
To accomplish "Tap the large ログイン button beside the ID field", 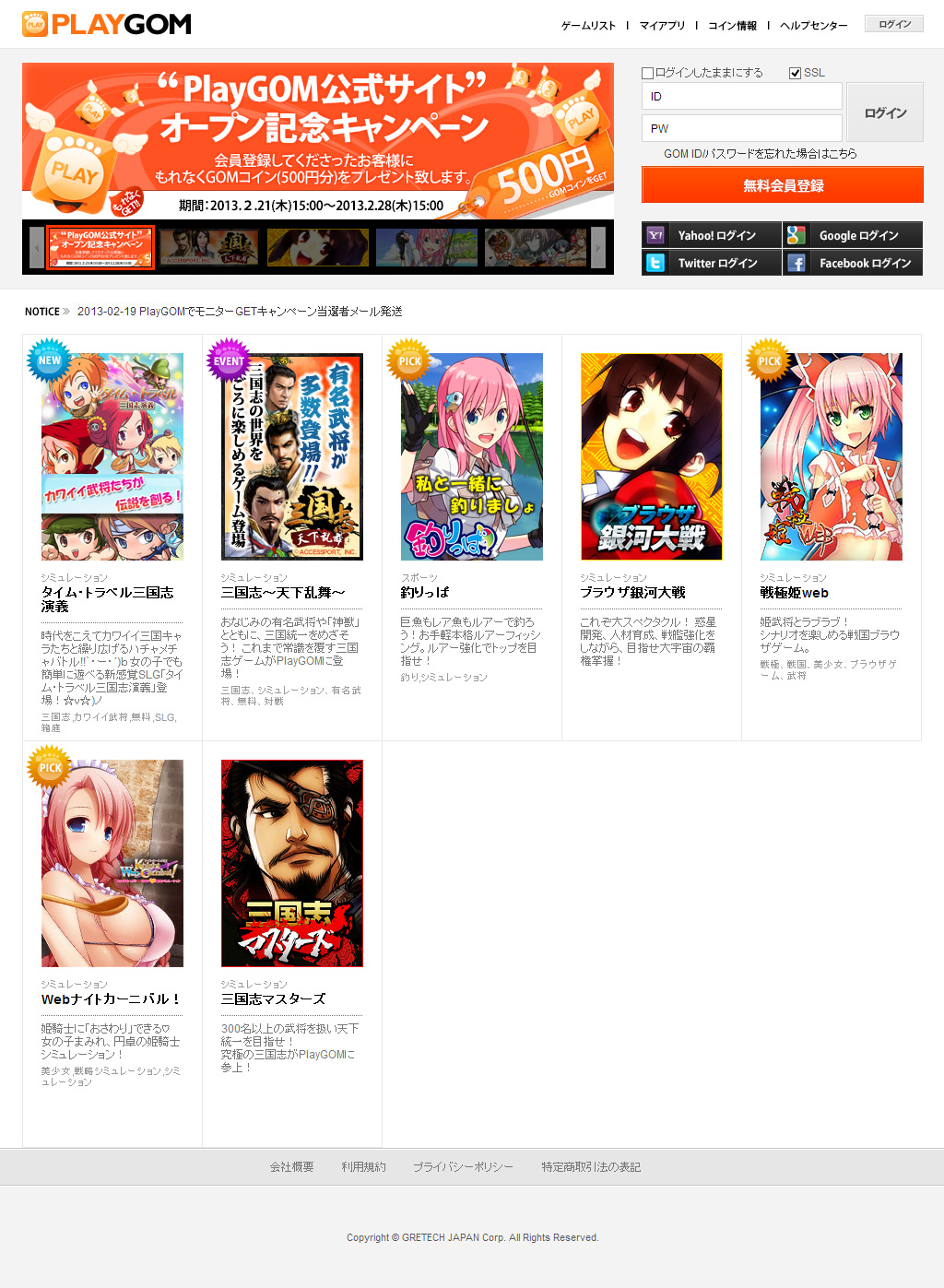I will [885, 112].
